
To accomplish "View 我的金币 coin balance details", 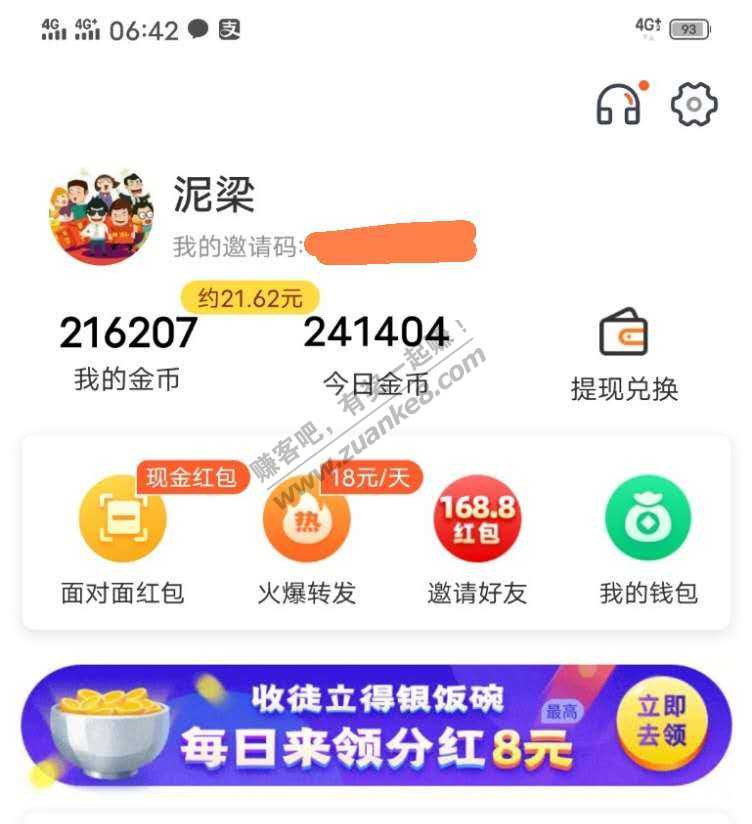I will pos(128,350).
